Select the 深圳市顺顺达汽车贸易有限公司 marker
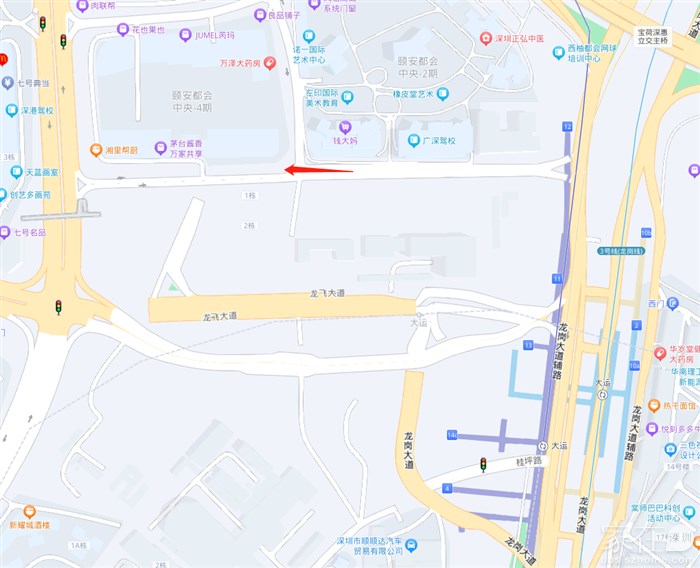Image resolution: width=700 pixels, height=568 pixels. tap(411, 545)
